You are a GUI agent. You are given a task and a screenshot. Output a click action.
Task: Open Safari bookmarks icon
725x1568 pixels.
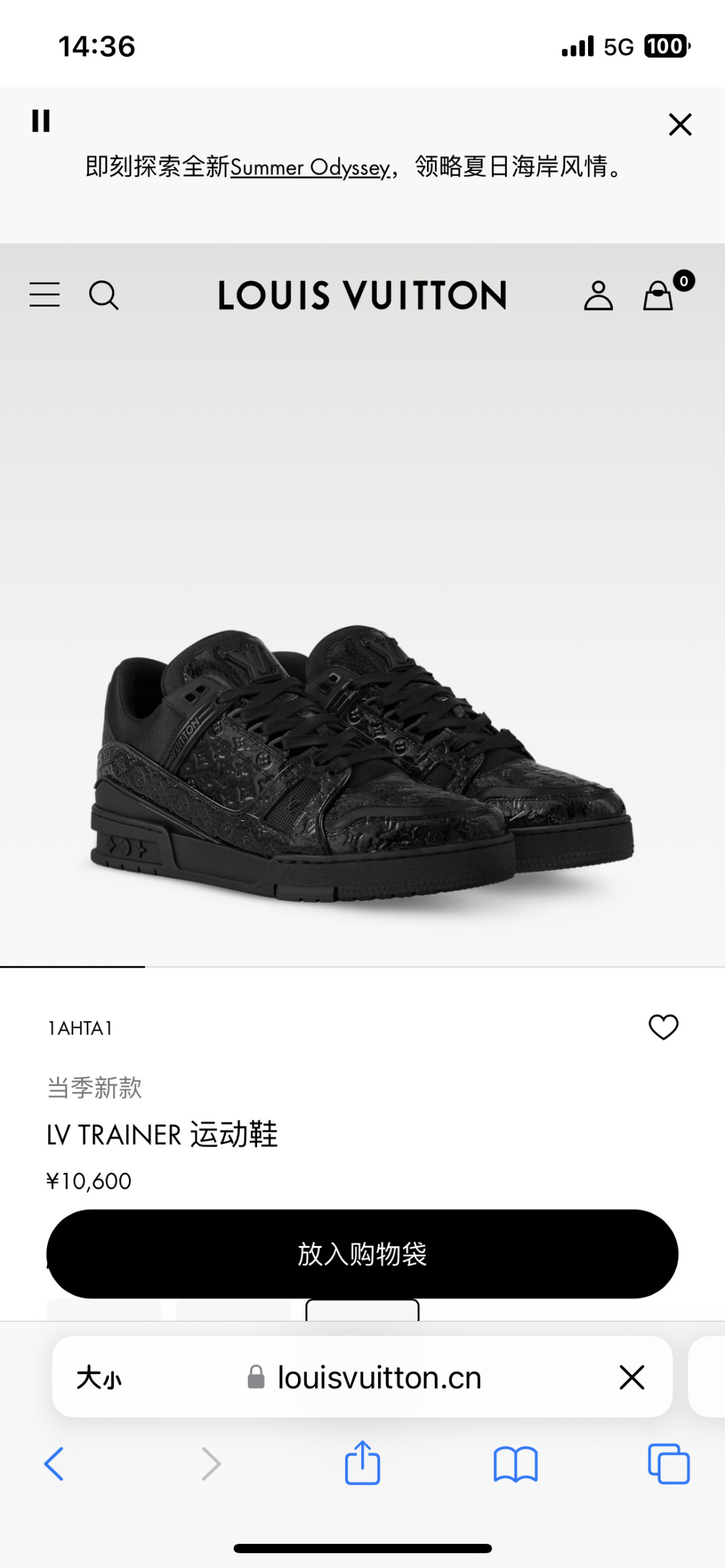514,1463
